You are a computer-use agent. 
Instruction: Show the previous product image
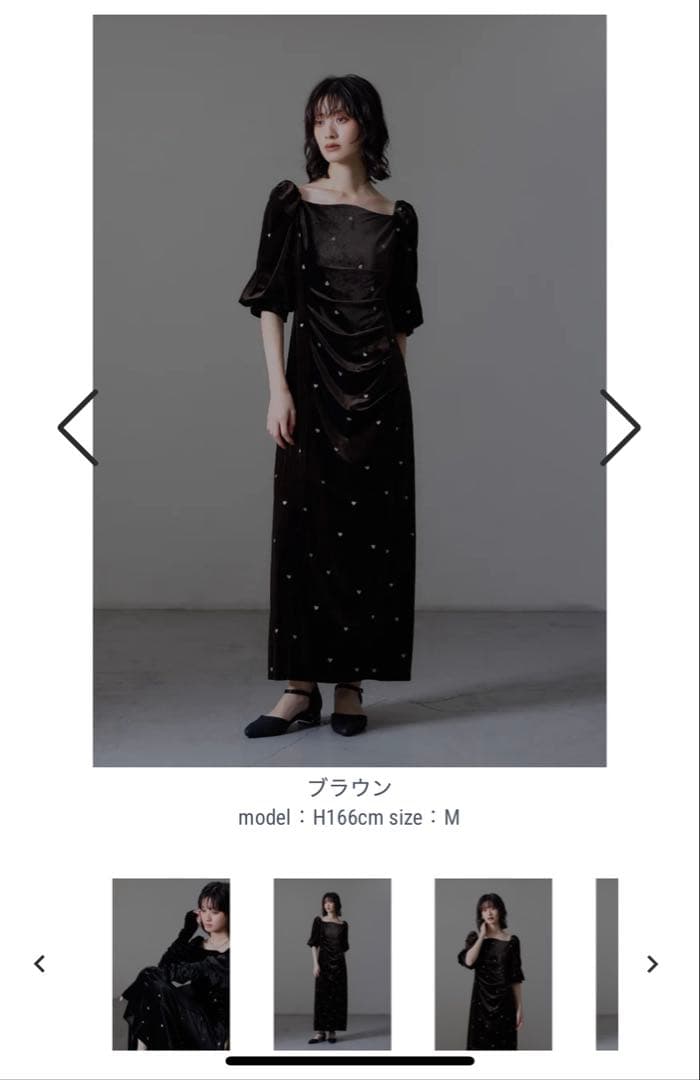point(78,428)
